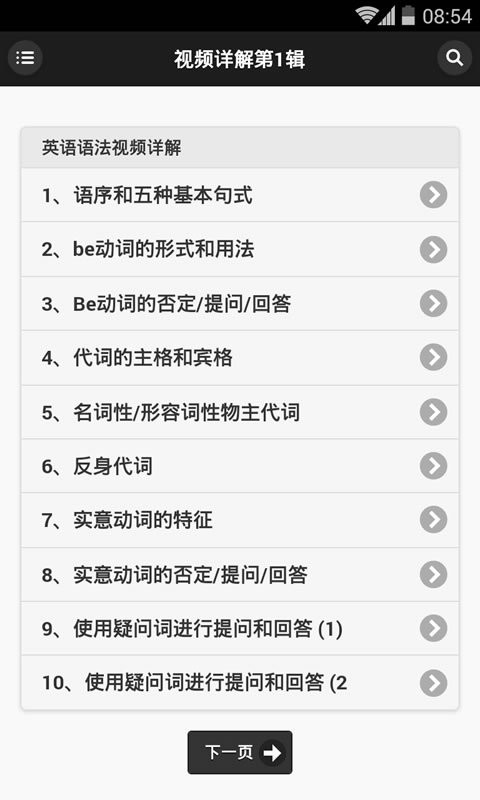Open lesson 10 使用疑问词进行提问和回答 (2
Screen dimensions: 480x800
(240, 683)
